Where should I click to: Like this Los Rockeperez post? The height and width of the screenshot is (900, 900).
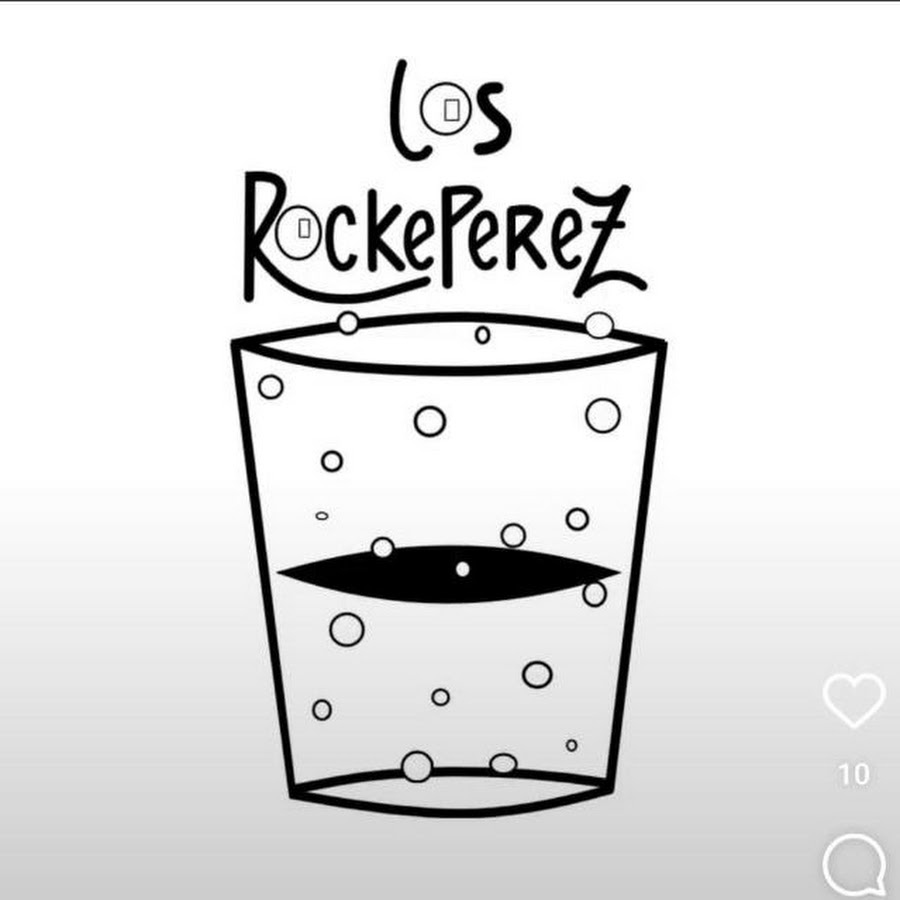point(853,700)
